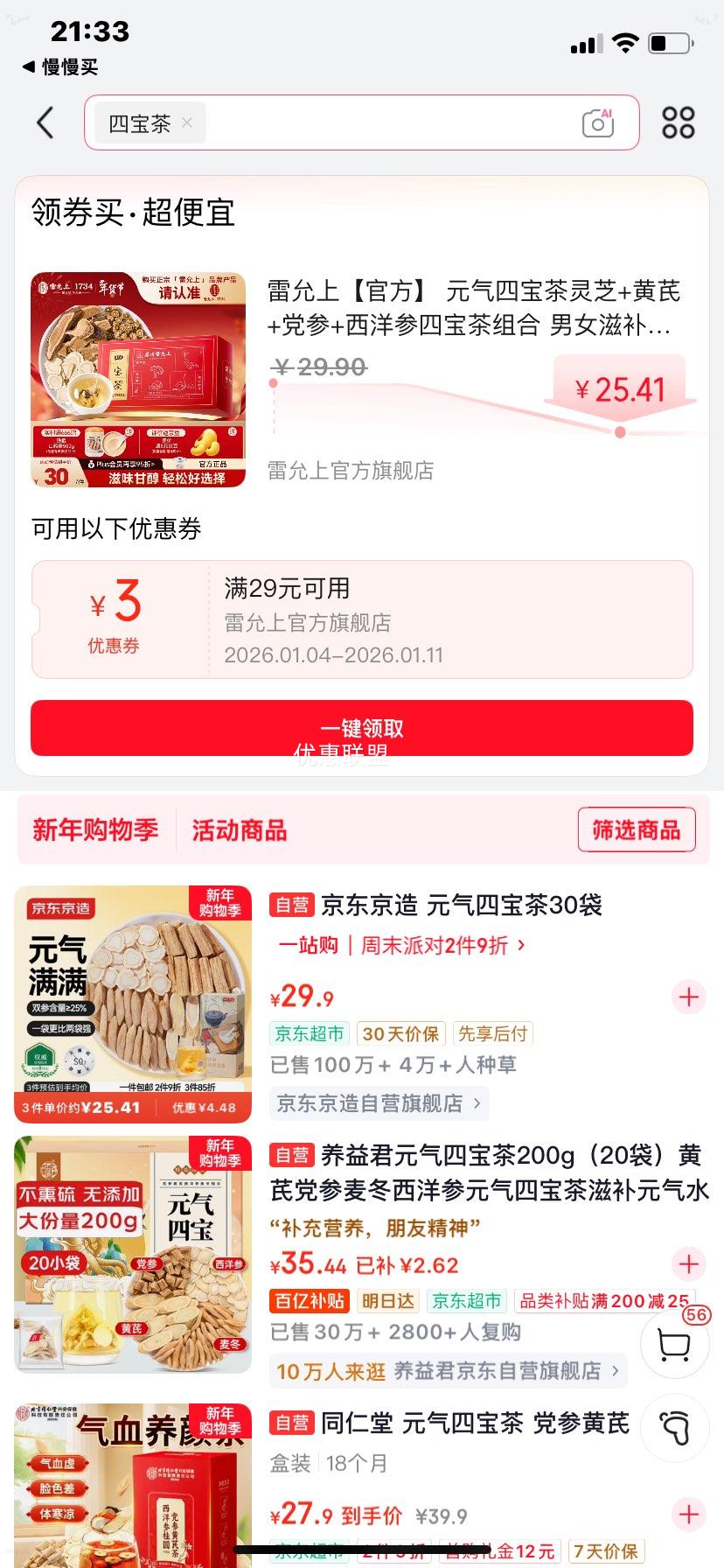Switch to the 新年购物季 tab

click(x=95, y=829)
